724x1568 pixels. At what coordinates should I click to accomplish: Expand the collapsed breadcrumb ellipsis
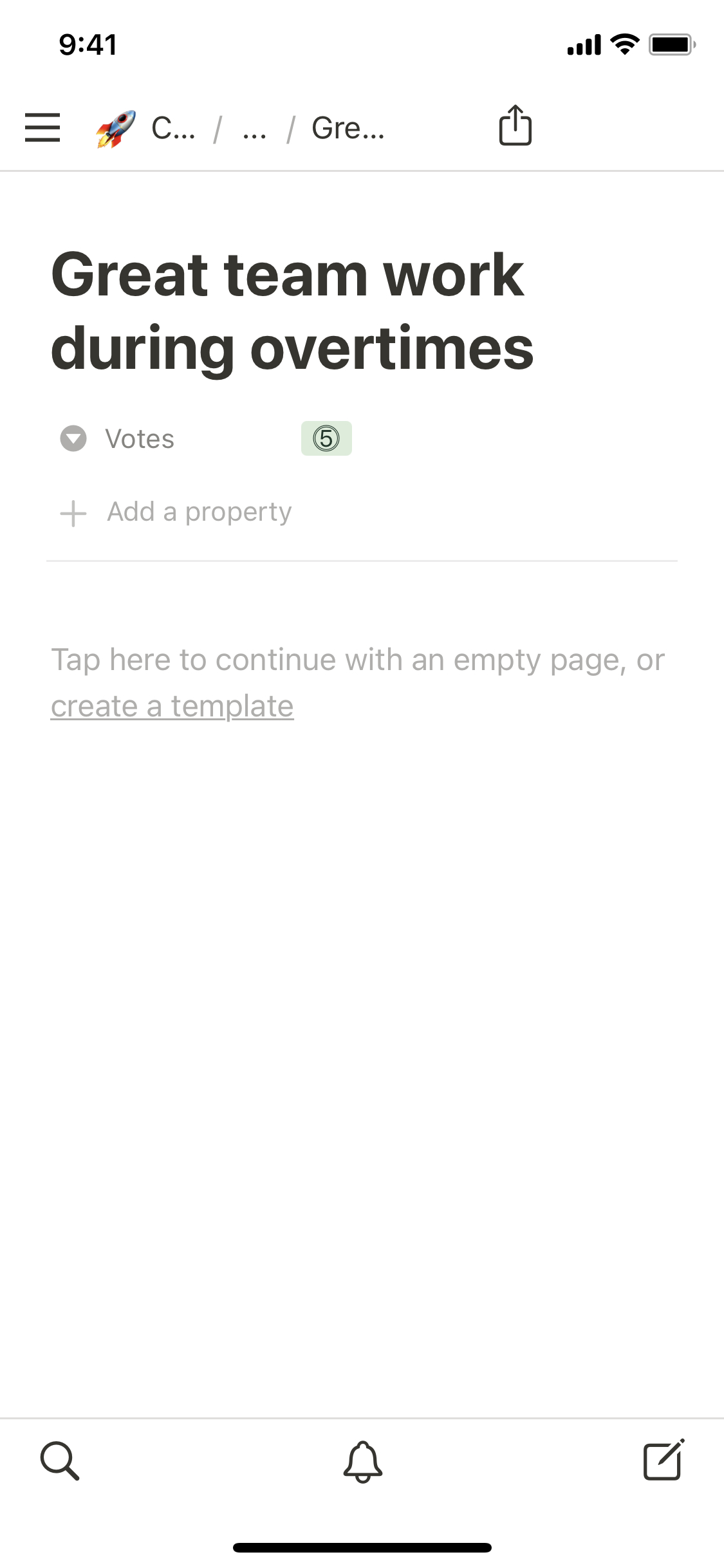(255, 128)
